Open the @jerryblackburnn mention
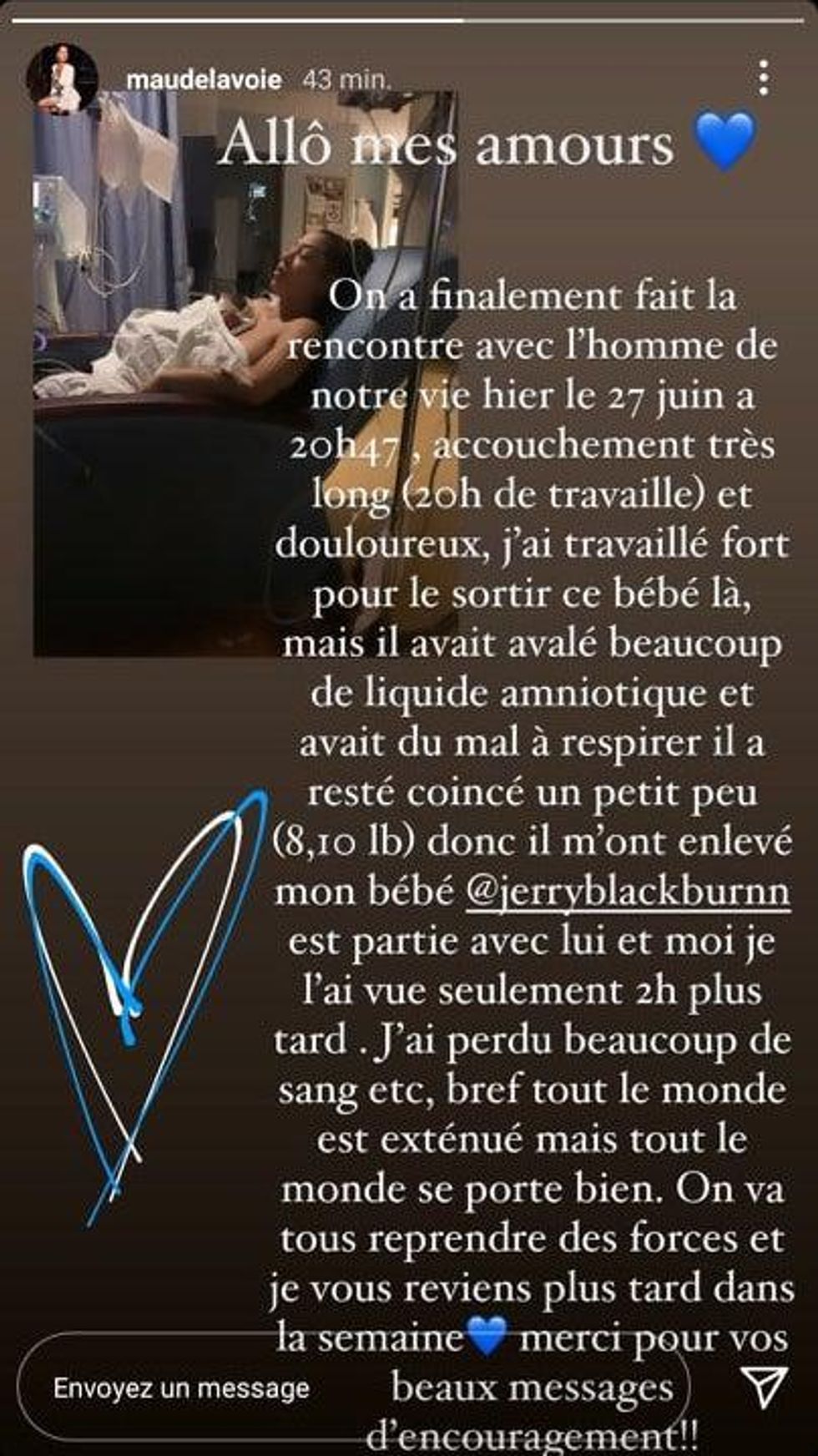This screenshot has height=1456, width=818. [627, 891]
